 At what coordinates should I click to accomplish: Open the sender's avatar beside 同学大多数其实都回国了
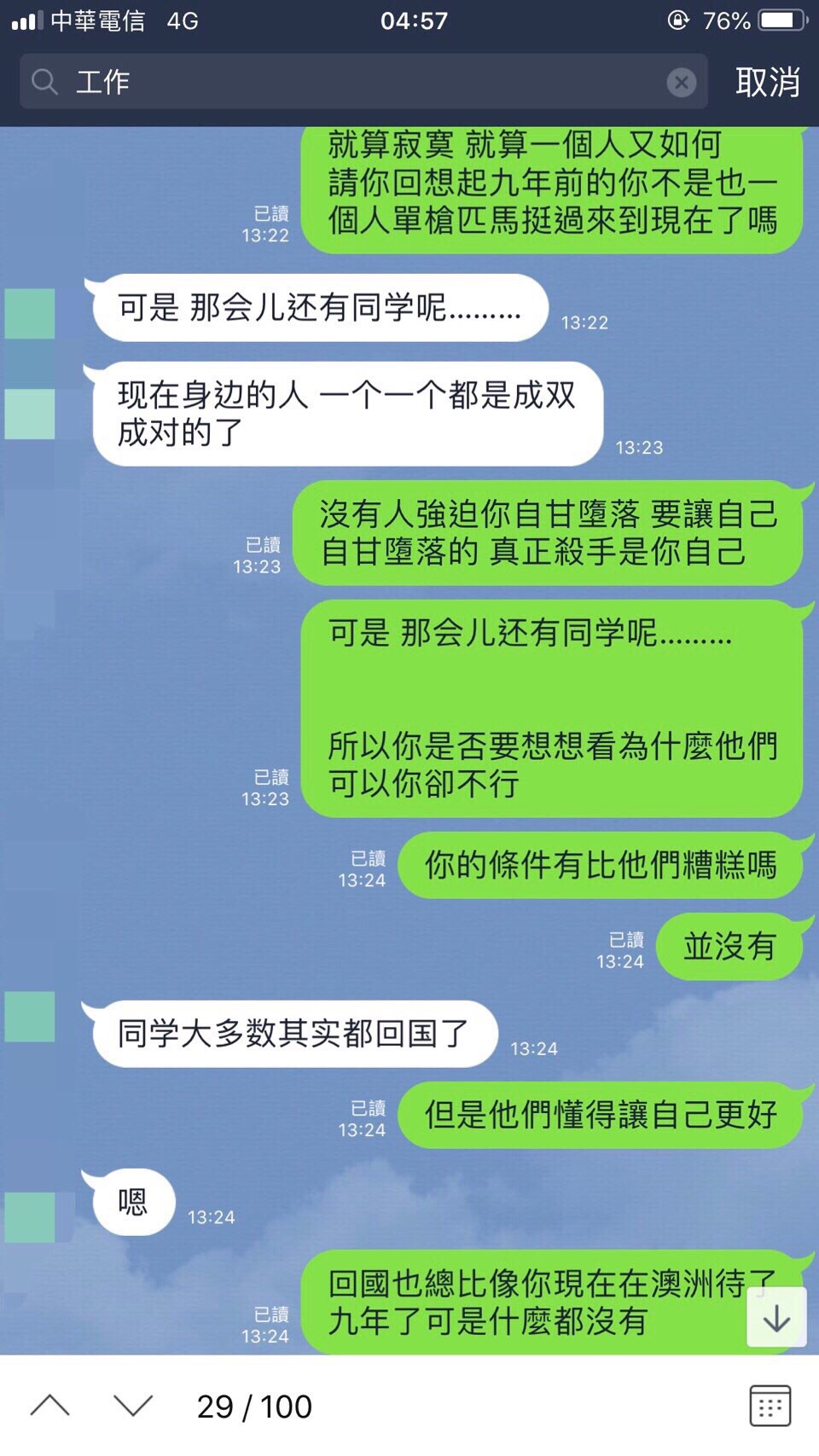tap(30, 1017)
